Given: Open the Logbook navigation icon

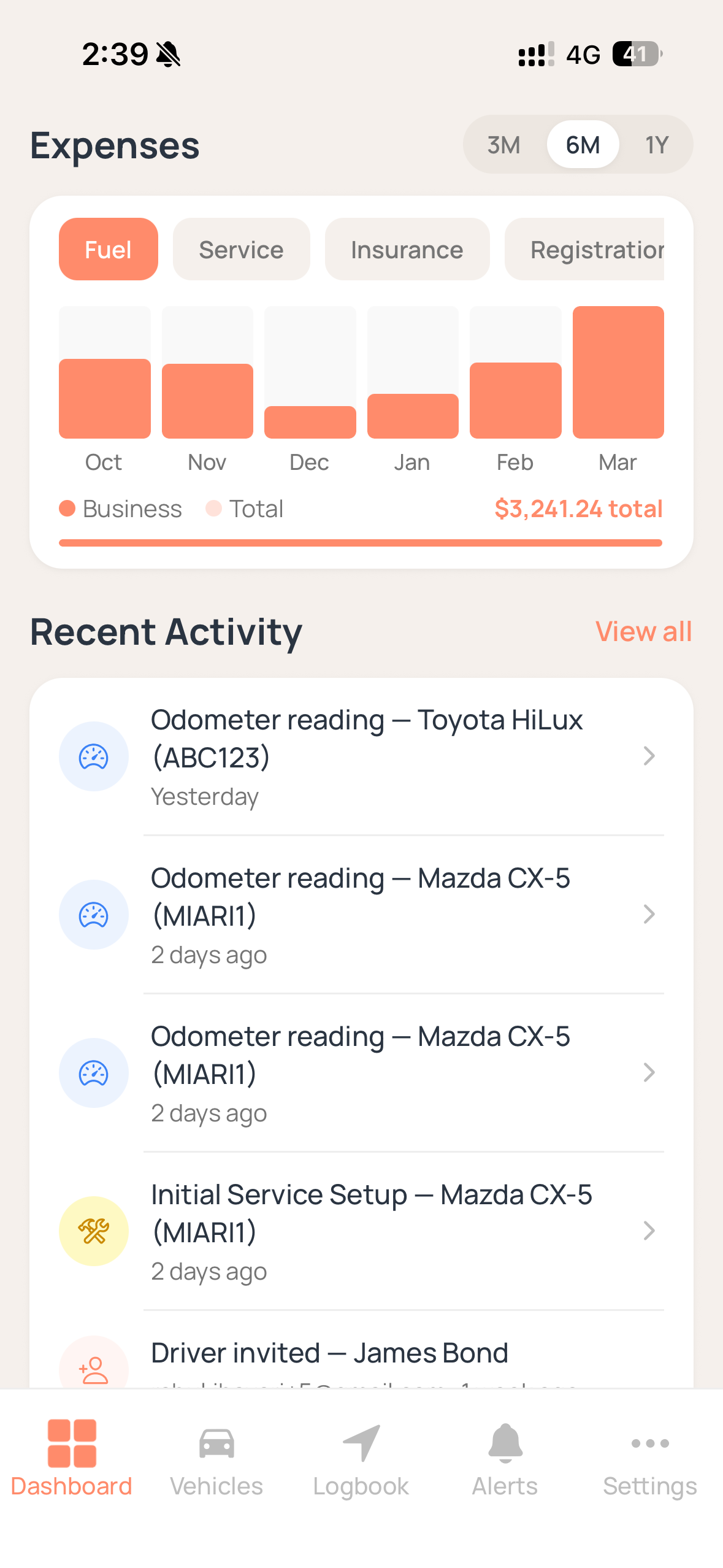Looking at the screenshot, I should [x=361, y=1443].
